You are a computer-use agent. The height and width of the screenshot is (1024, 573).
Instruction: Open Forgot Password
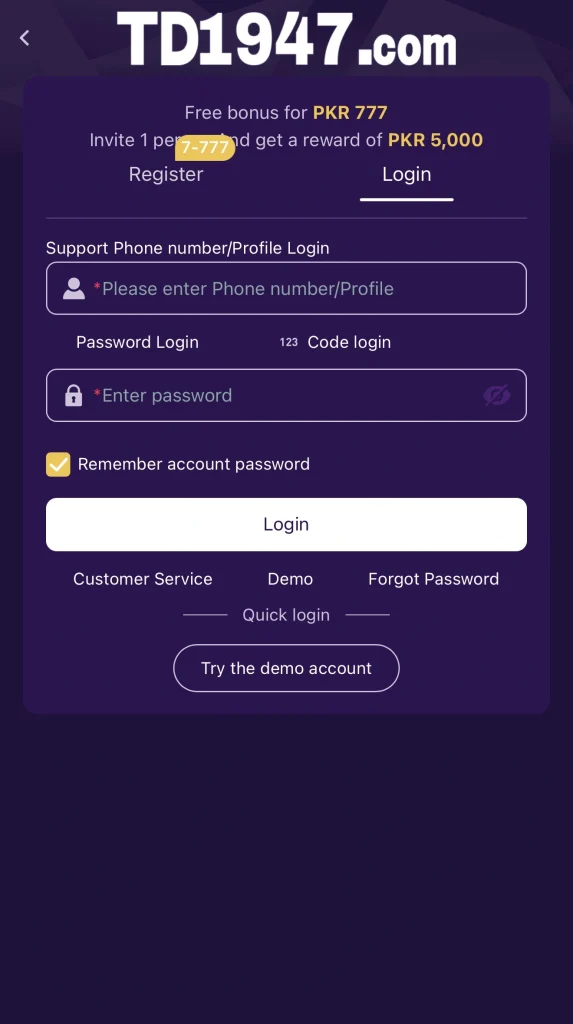(433, 579)
